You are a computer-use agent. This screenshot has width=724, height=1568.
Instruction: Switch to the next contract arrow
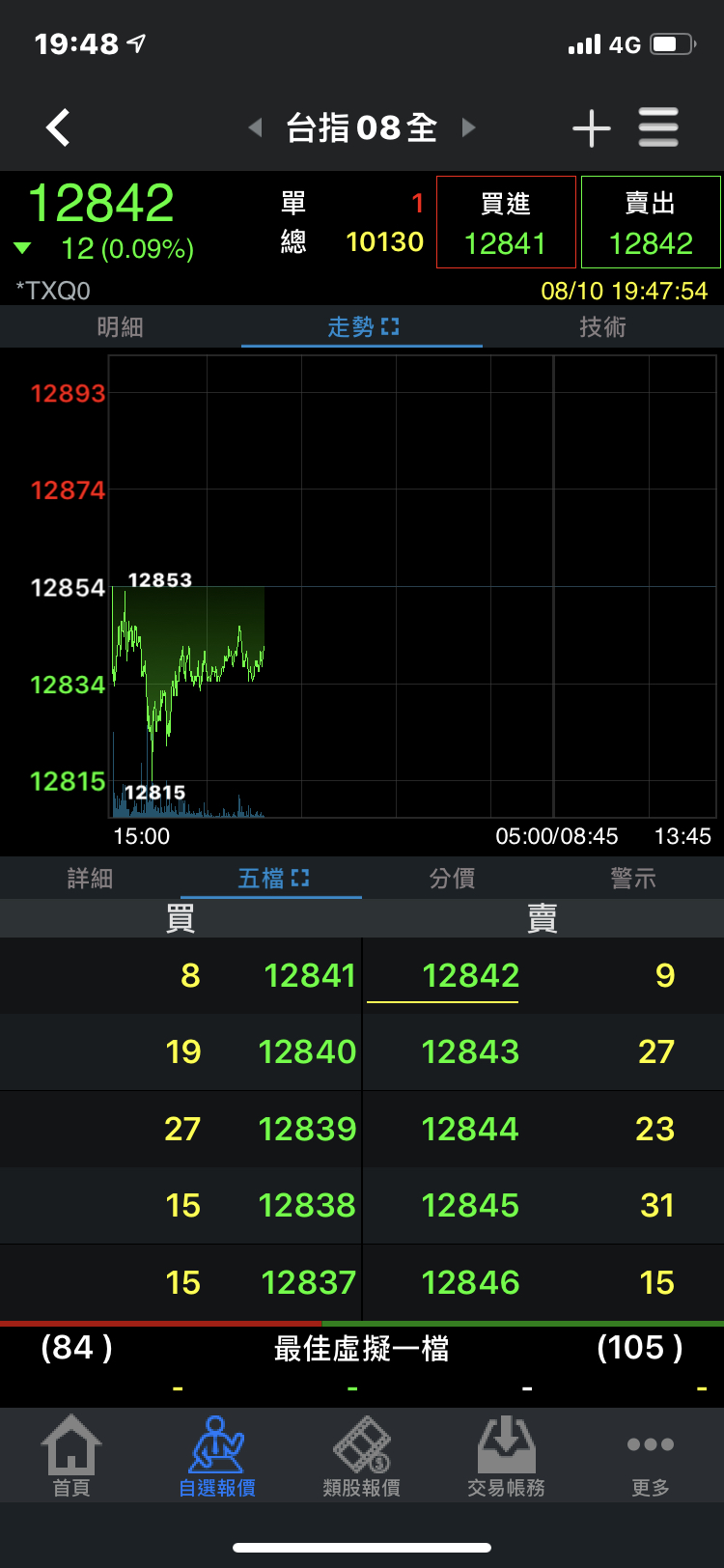tap(468, 127)
